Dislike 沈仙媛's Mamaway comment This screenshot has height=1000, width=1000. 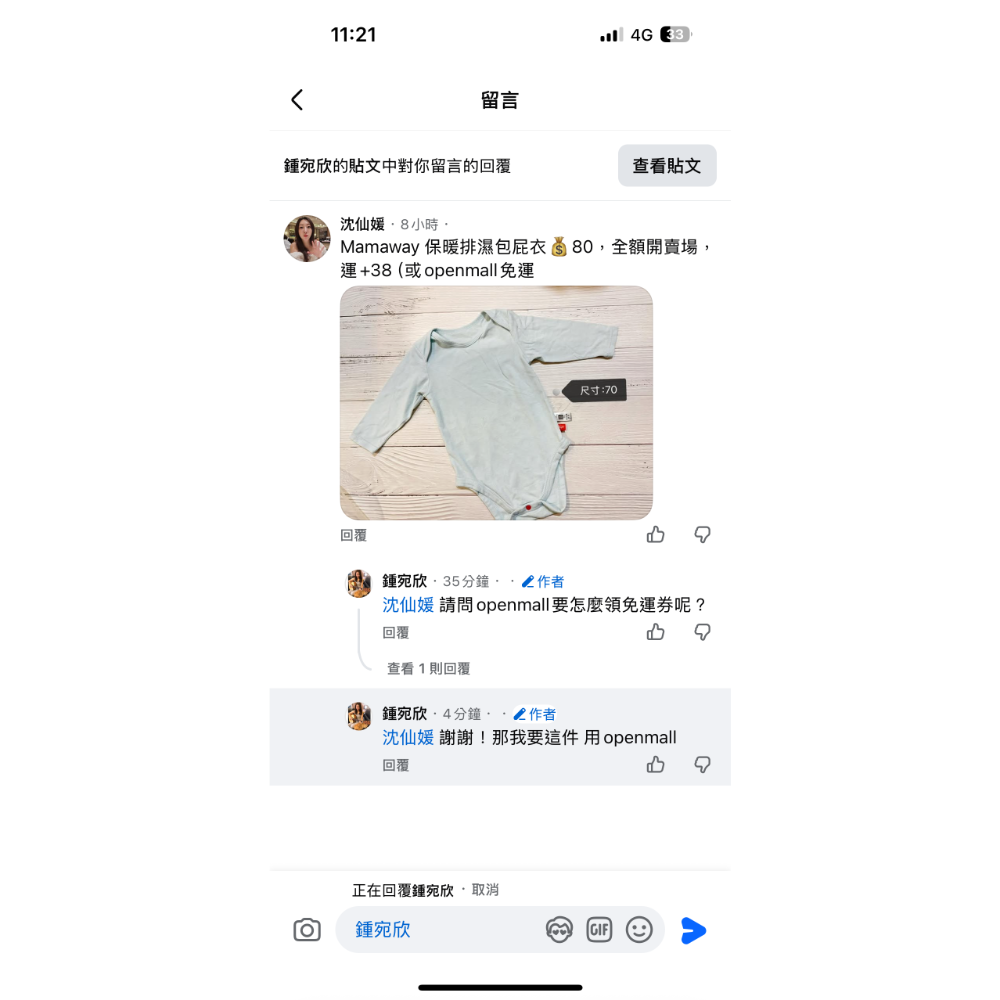click(703, 535)
